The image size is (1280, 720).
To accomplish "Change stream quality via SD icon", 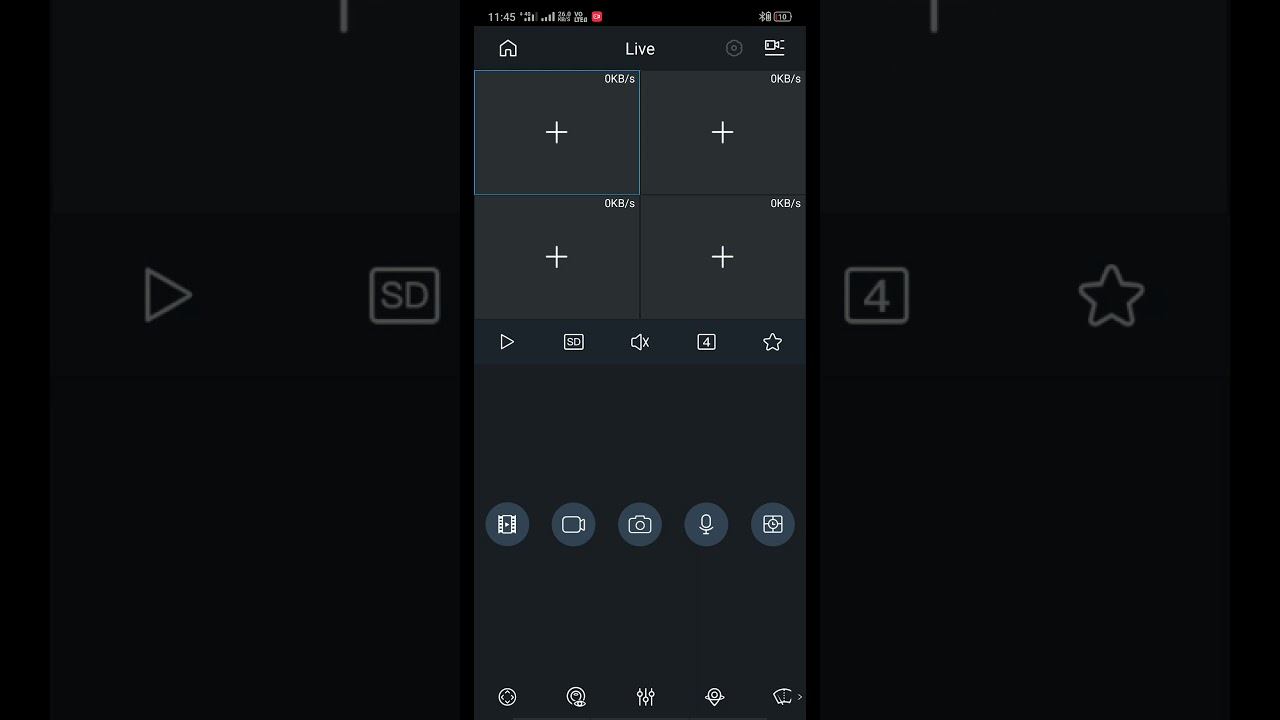I will 574,342.
